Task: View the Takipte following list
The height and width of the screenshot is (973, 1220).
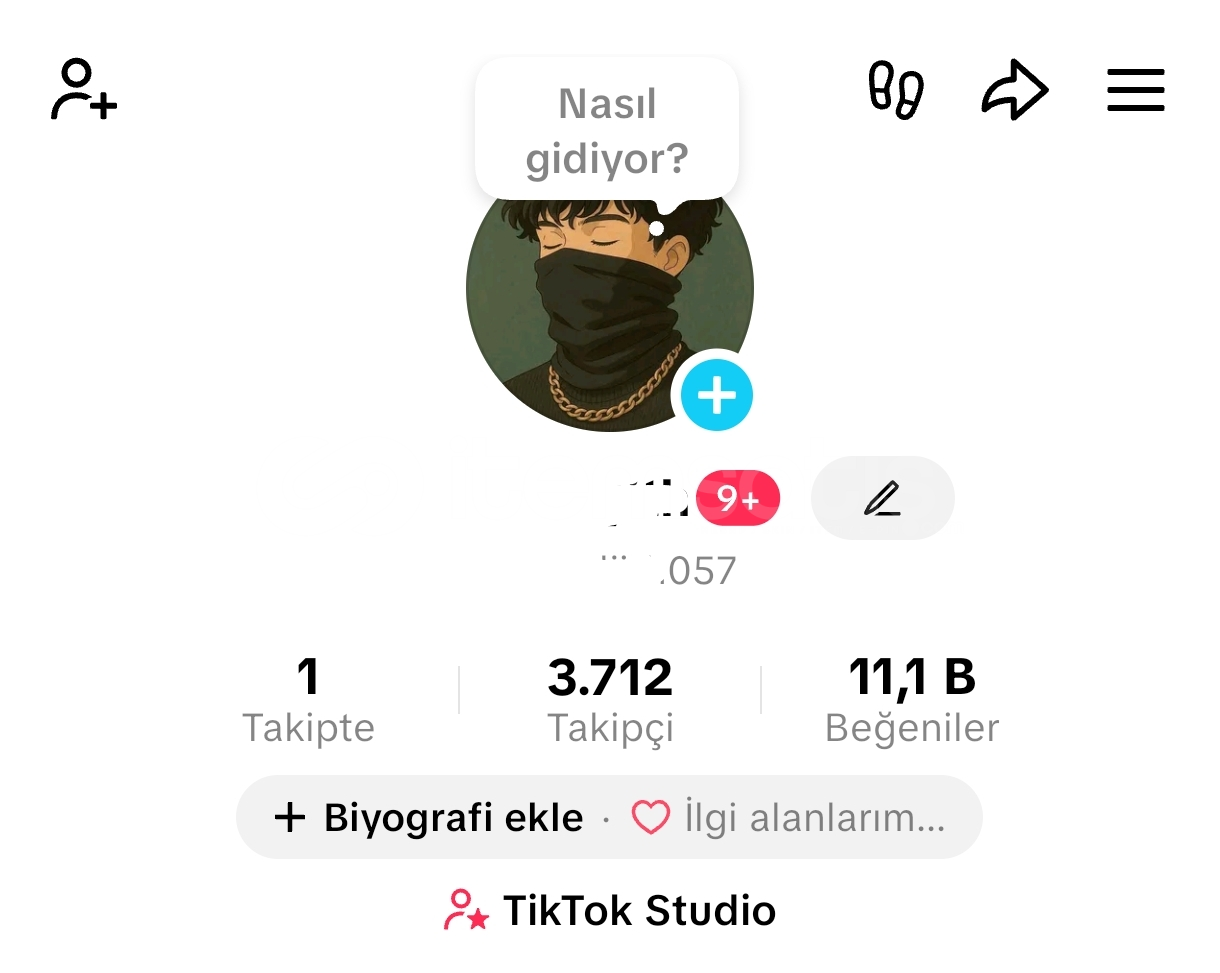Action: click(x=308, y=700)
